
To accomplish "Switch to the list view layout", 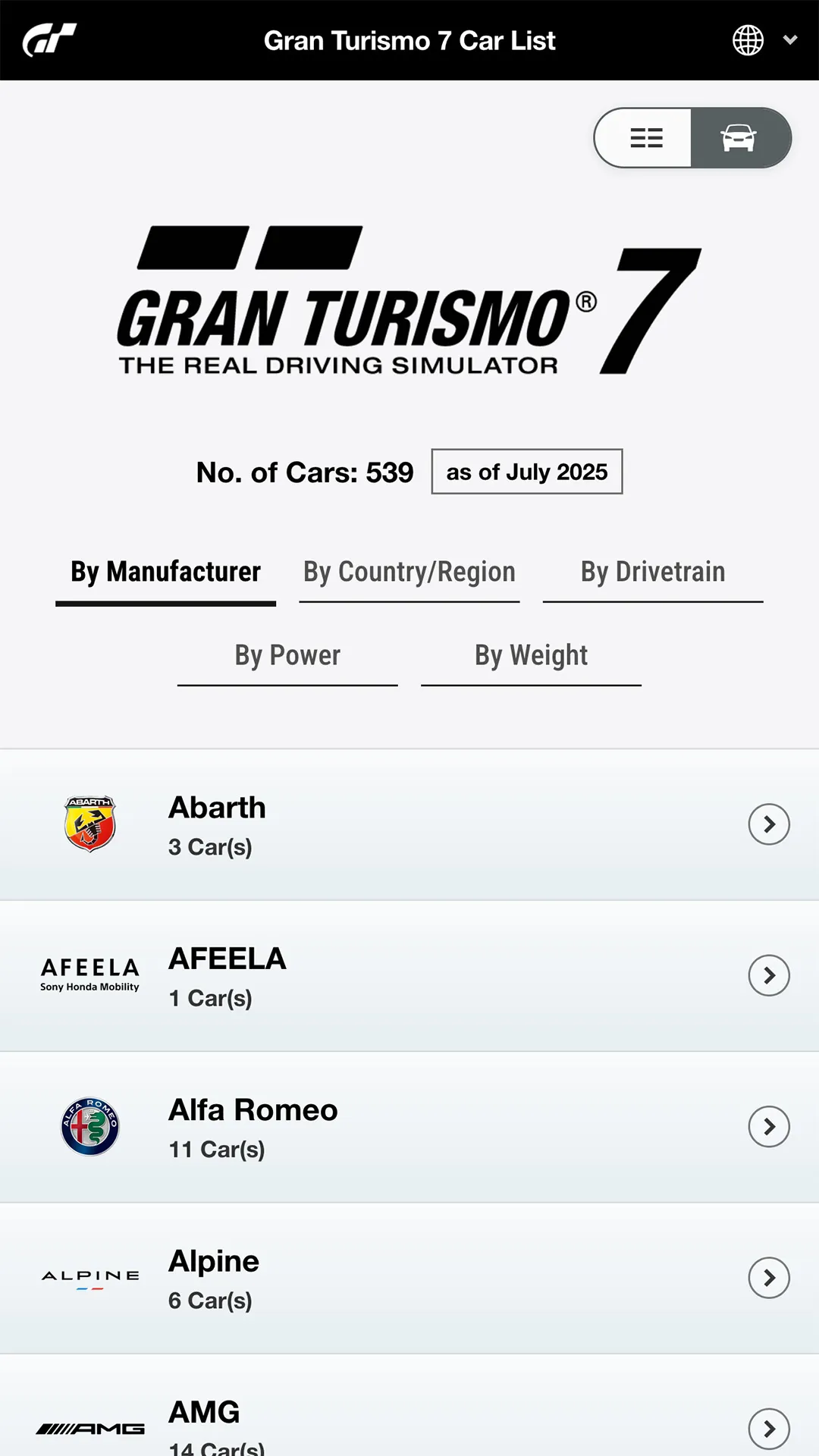I will point(645,138).
